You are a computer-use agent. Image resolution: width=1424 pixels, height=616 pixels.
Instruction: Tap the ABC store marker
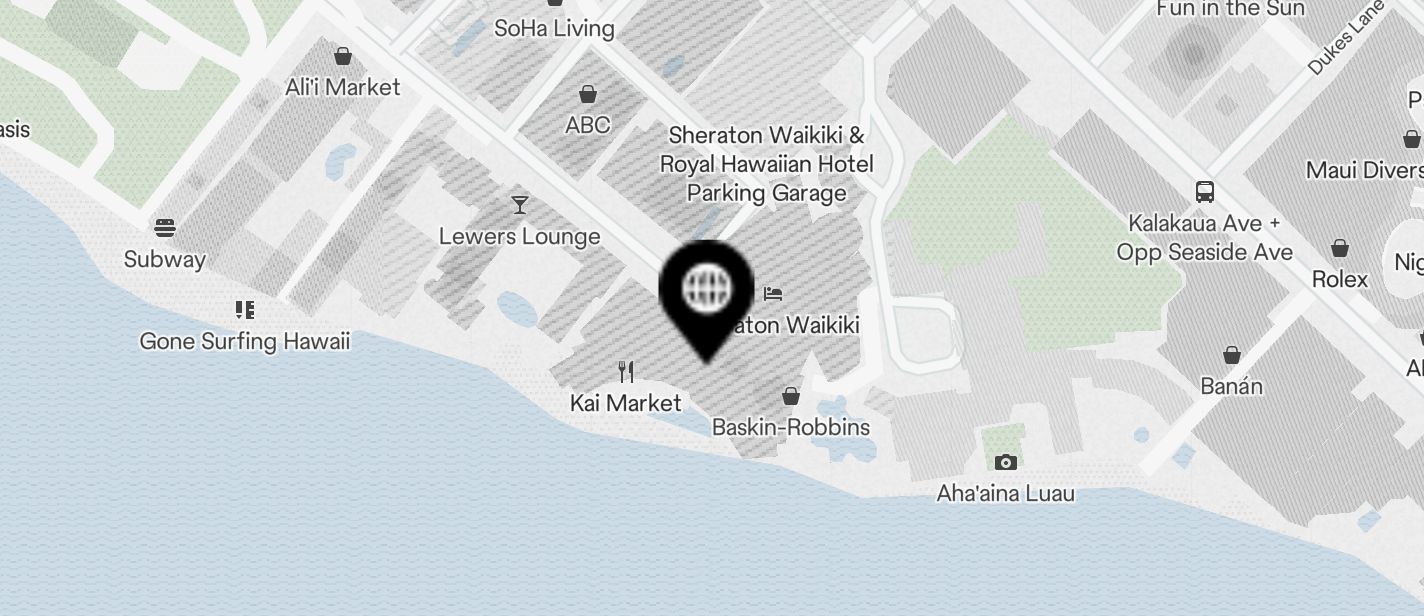[588, 95]
